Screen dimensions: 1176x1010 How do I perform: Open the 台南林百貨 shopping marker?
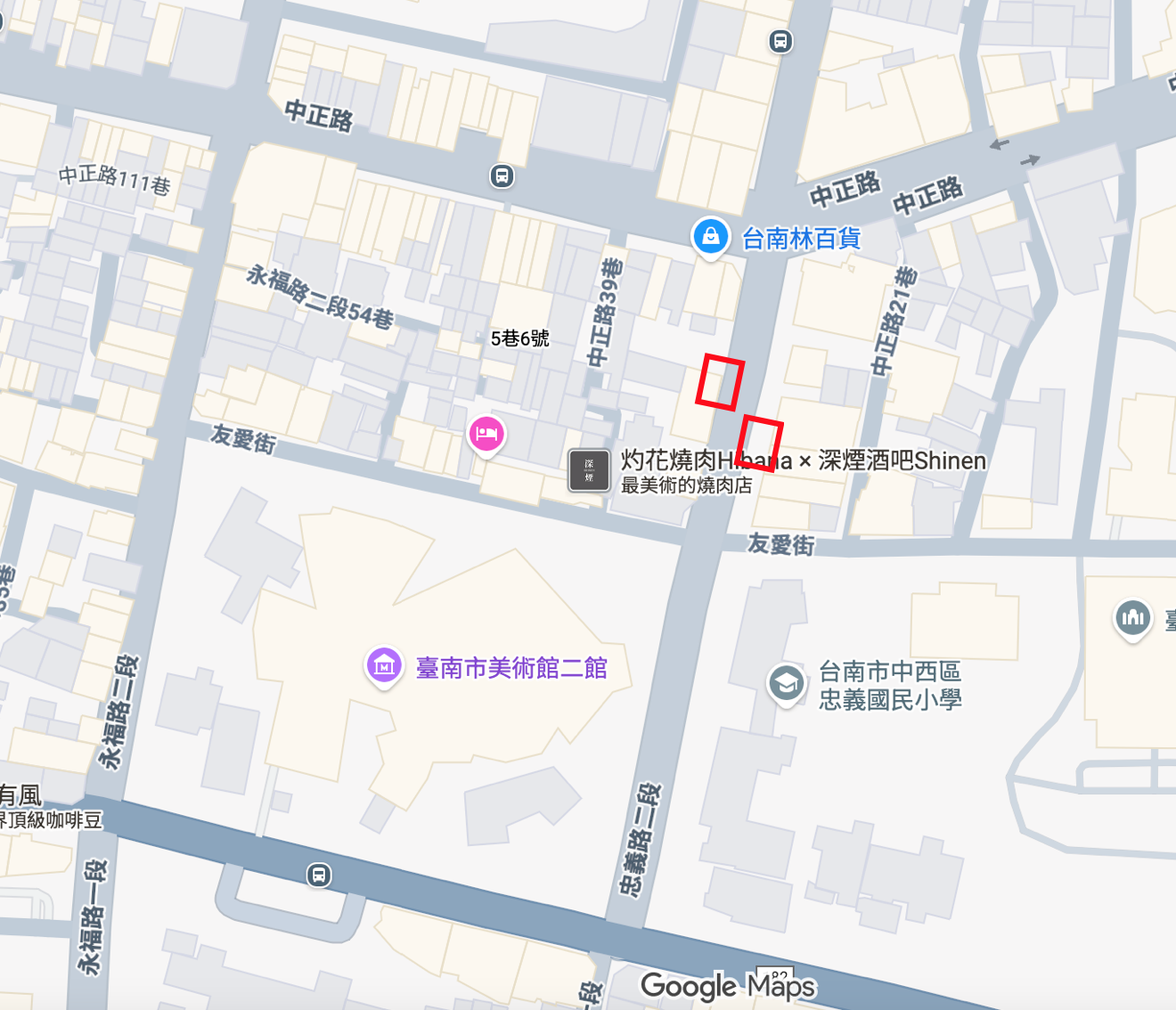710,237
